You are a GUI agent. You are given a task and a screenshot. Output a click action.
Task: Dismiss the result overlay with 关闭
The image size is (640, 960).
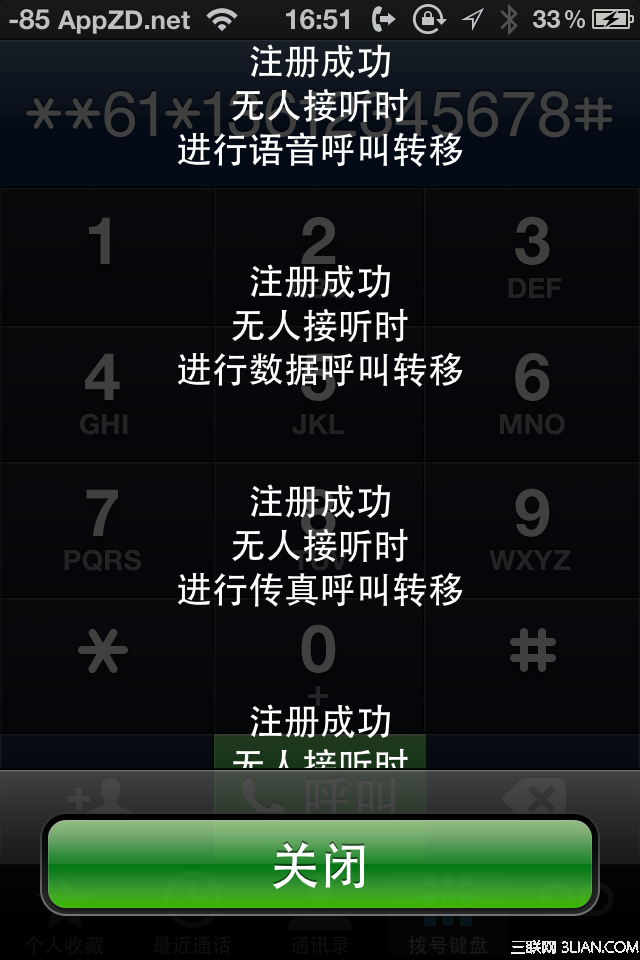(x=320, y=865)
